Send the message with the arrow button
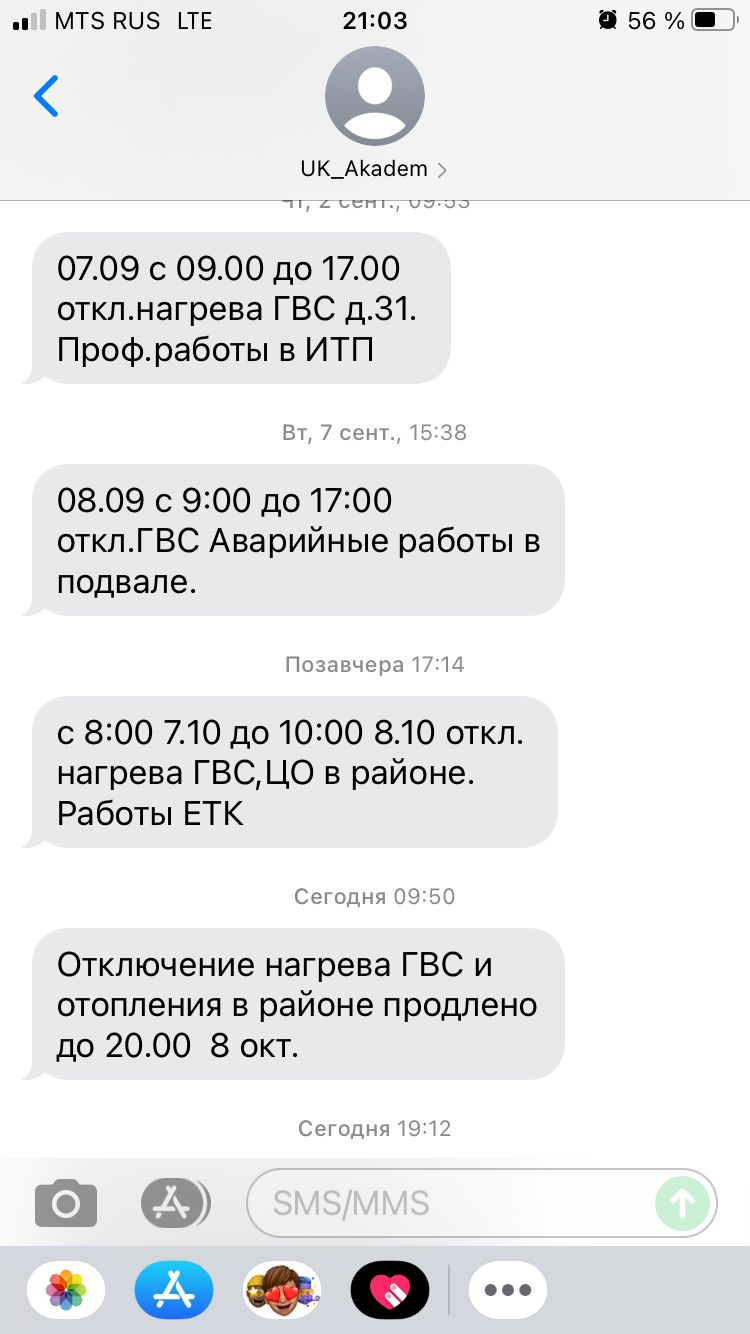Viewport: 750px width, 1334px height. [x=683, y=1202]
